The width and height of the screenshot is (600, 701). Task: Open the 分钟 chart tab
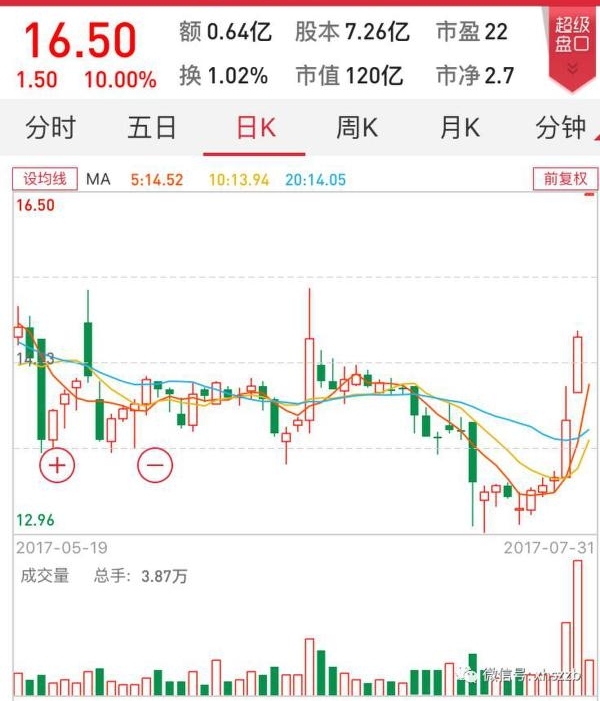pos(560,128)
